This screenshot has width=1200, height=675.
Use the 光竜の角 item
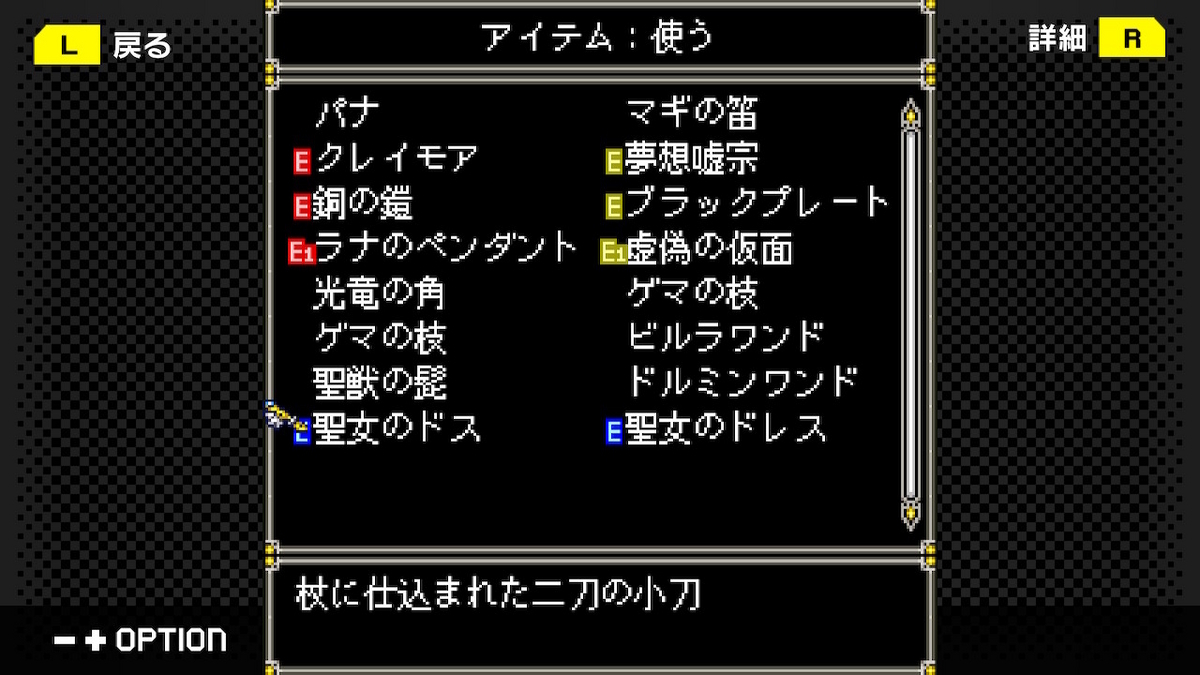pos(379,294)
